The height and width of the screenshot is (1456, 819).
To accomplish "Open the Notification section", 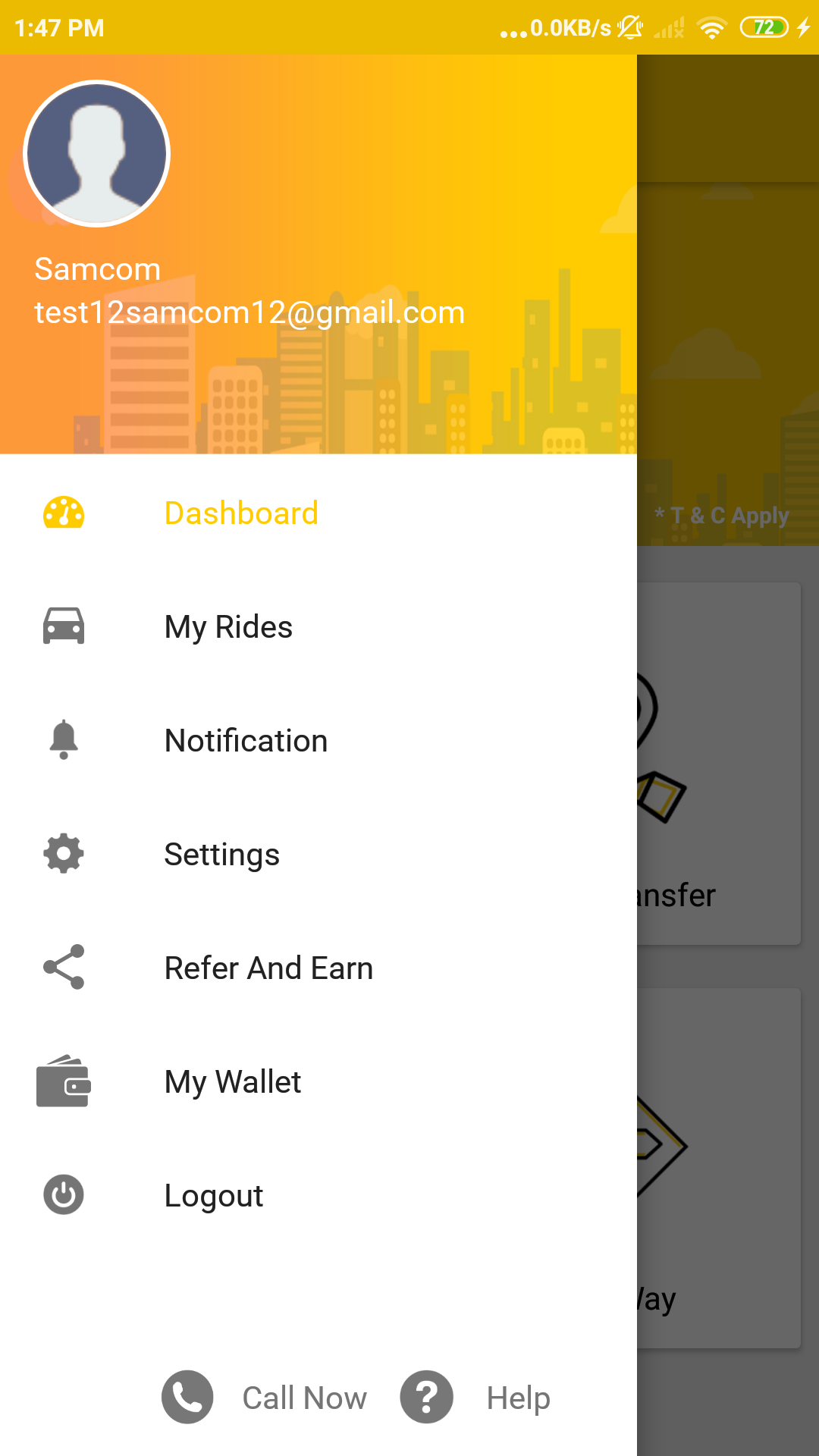I will pos(246,741).
